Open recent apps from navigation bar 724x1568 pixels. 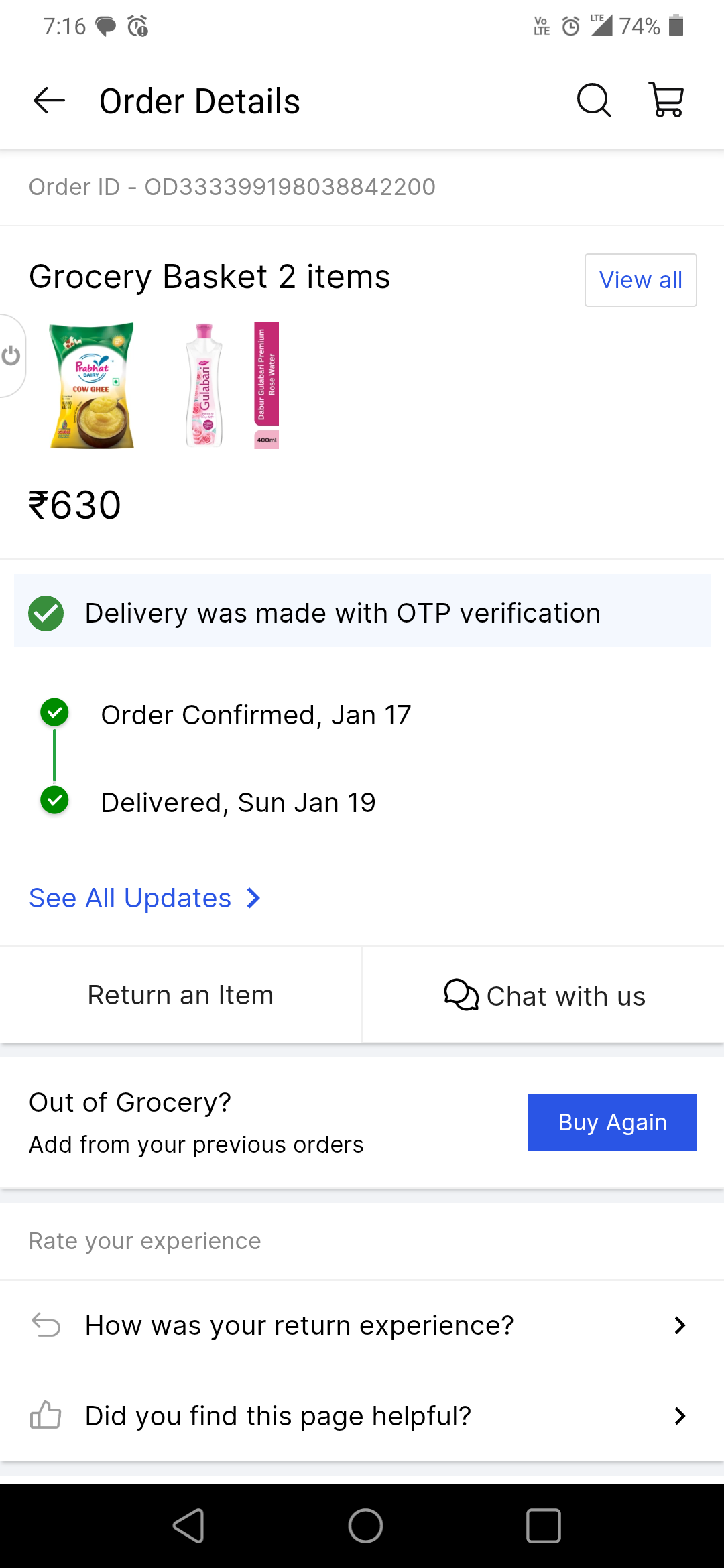tap(543, 1526)
